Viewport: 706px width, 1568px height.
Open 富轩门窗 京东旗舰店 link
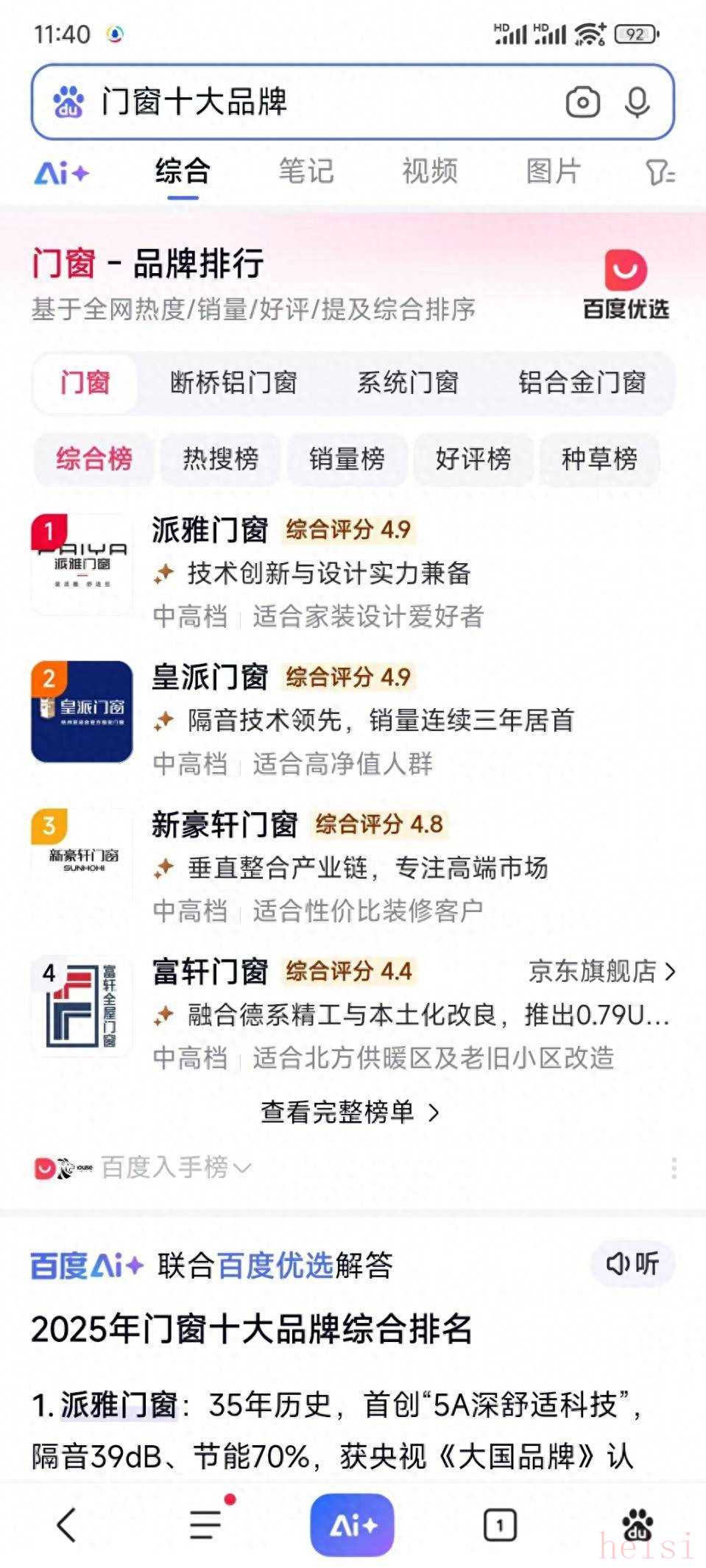click(601, 972)
